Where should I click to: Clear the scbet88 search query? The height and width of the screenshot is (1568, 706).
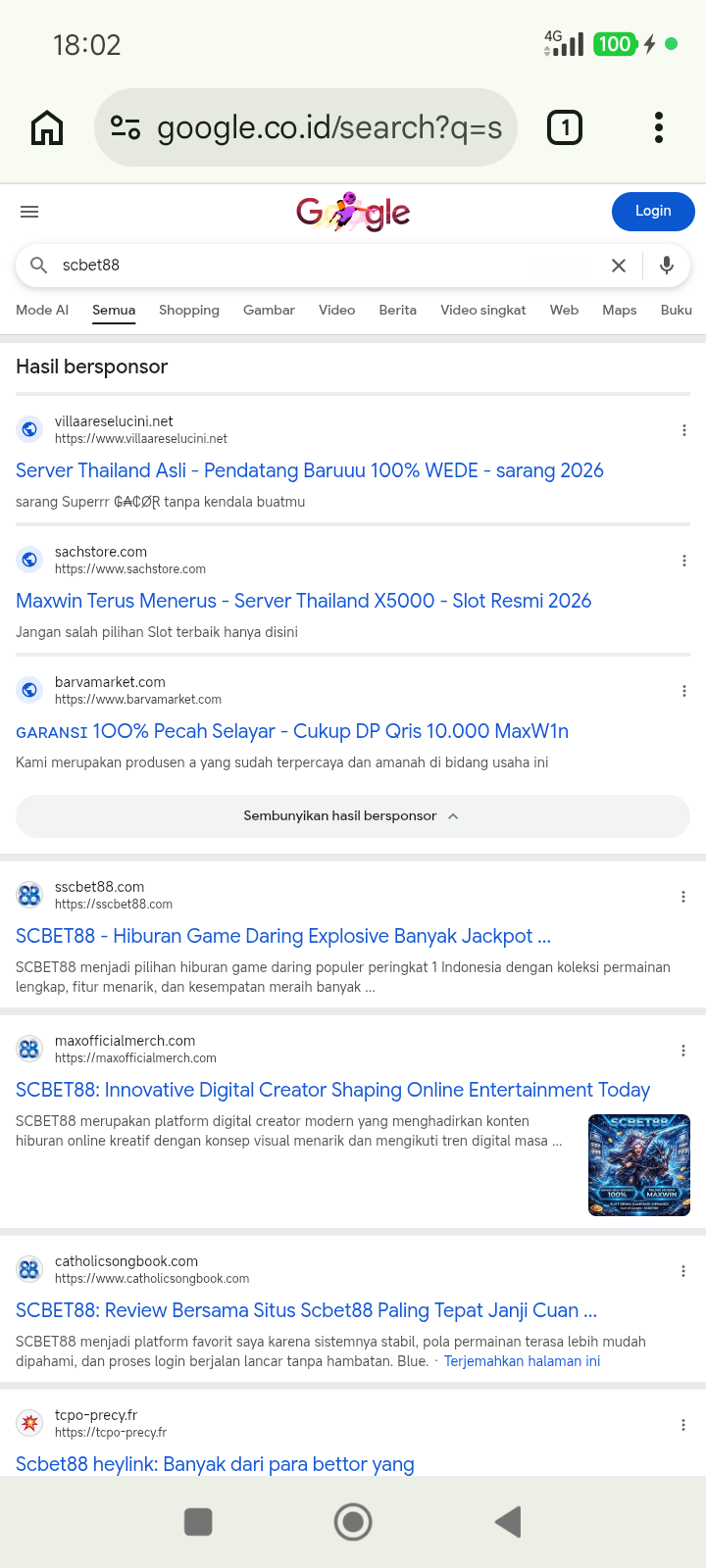[x=619, y=266]
